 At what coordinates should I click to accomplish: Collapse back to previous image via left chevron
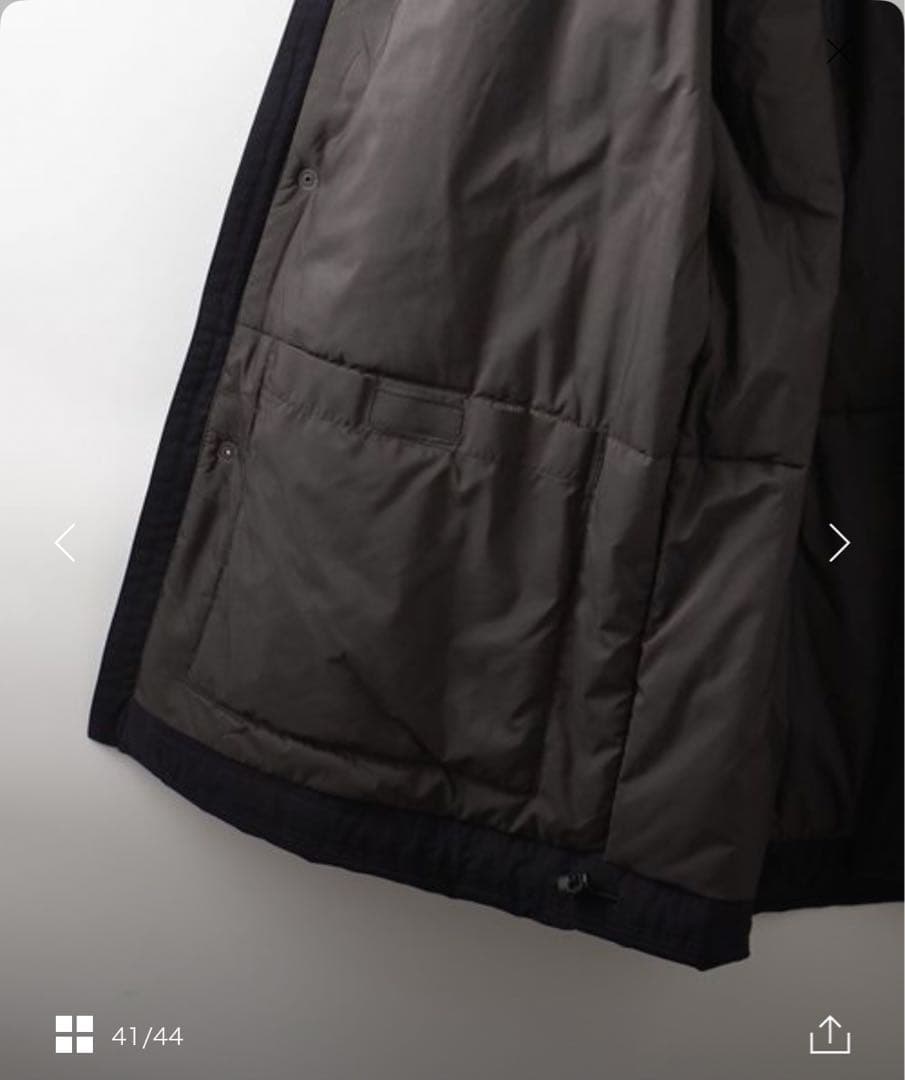(x=64, y=542)
